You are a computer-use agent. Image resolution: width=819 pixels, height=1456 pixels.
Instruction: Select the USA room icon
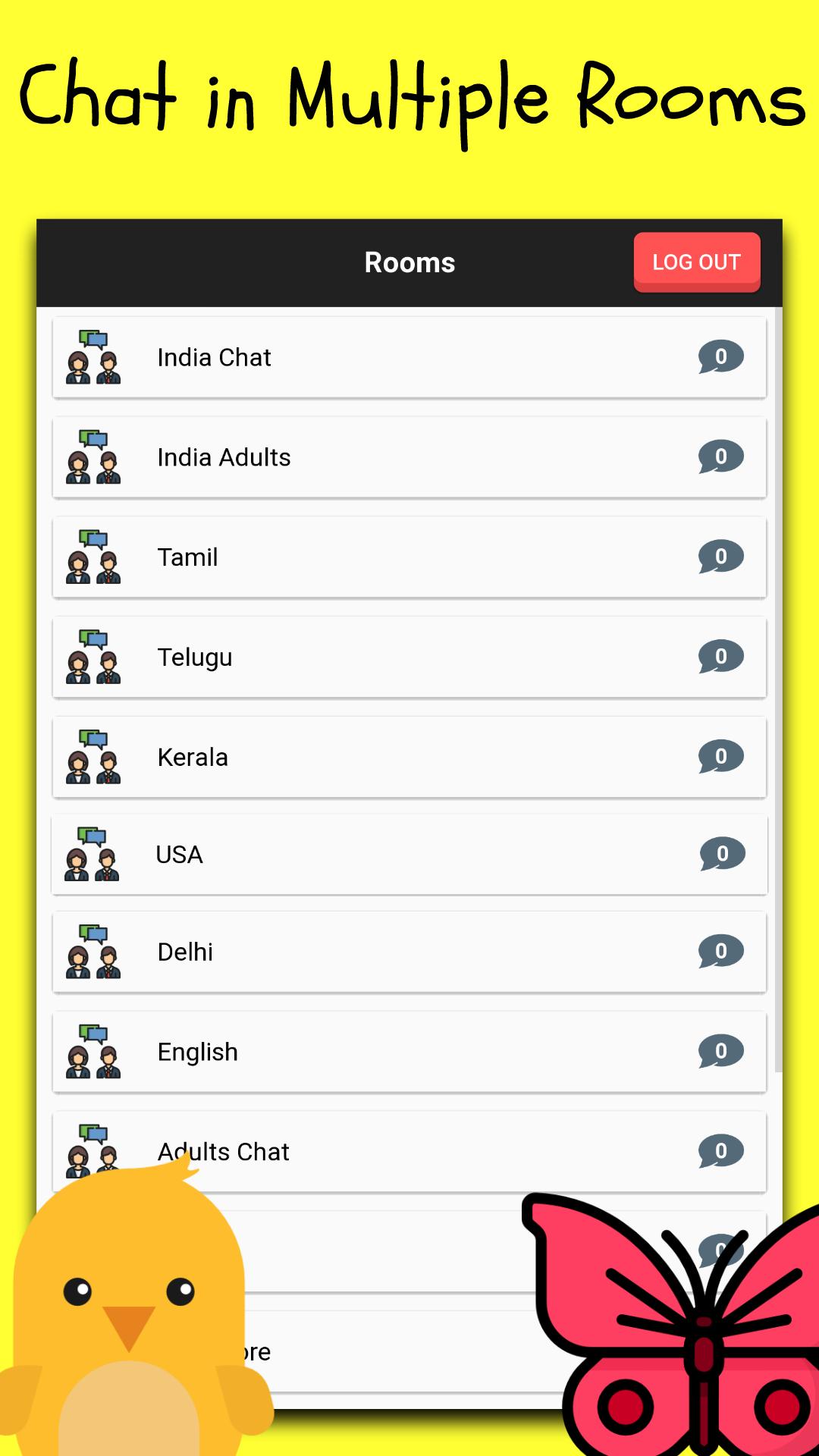[93, 855]
